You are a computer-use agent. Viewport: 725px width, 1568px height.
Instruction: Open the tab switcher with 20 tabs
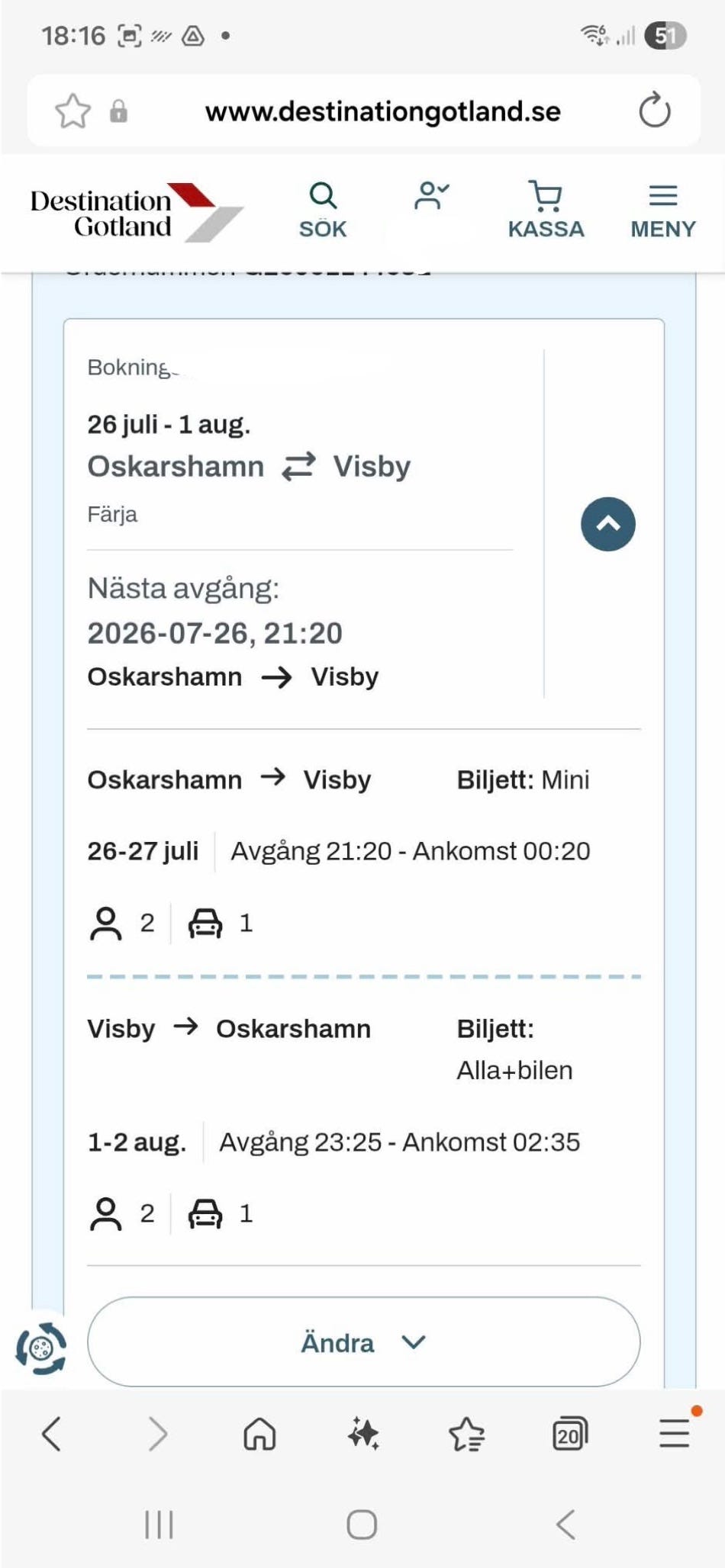click(569, 1434)
